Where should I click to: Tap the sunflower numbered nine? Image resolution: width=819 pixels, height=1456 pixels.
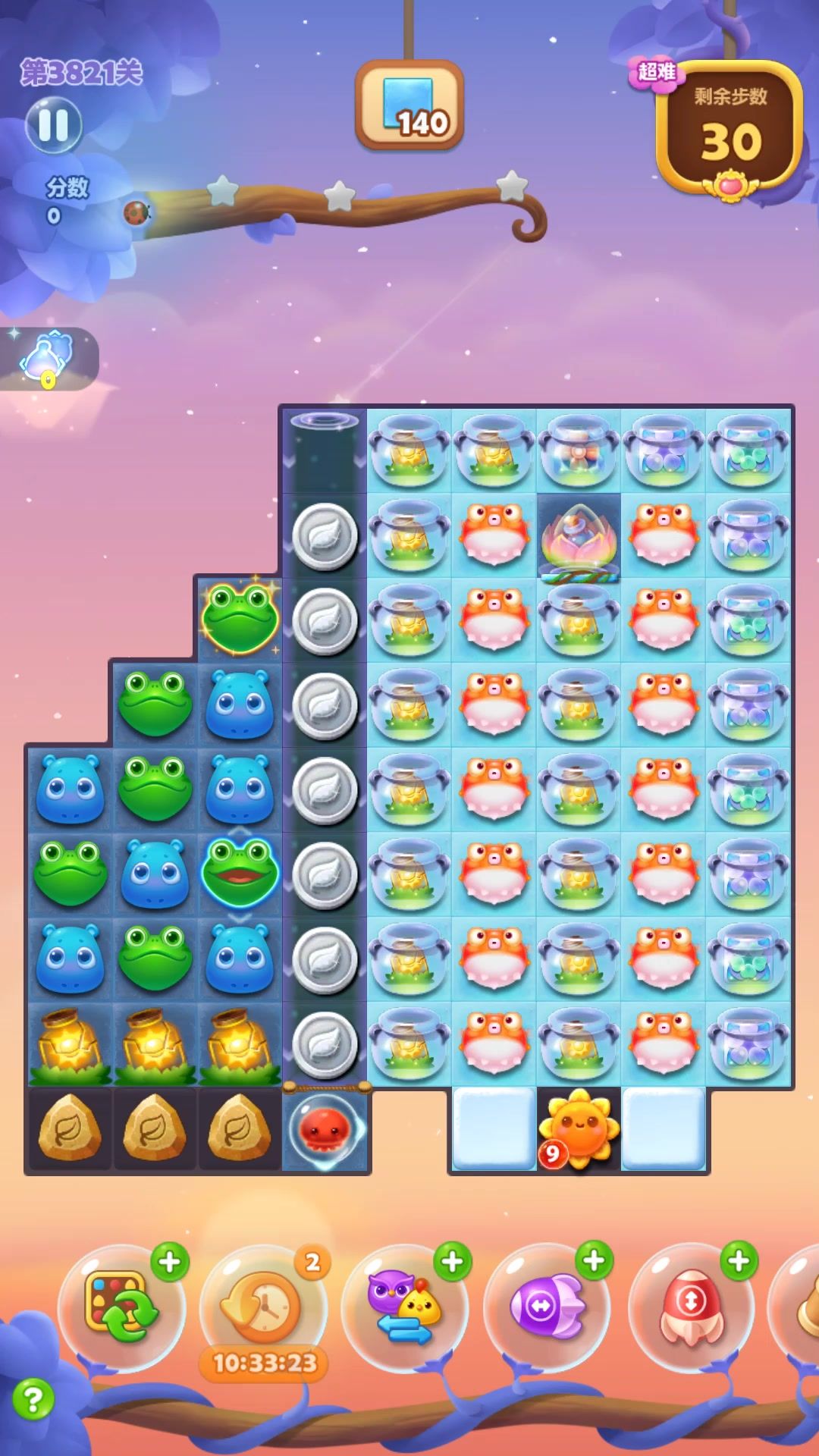[579, 1128]
